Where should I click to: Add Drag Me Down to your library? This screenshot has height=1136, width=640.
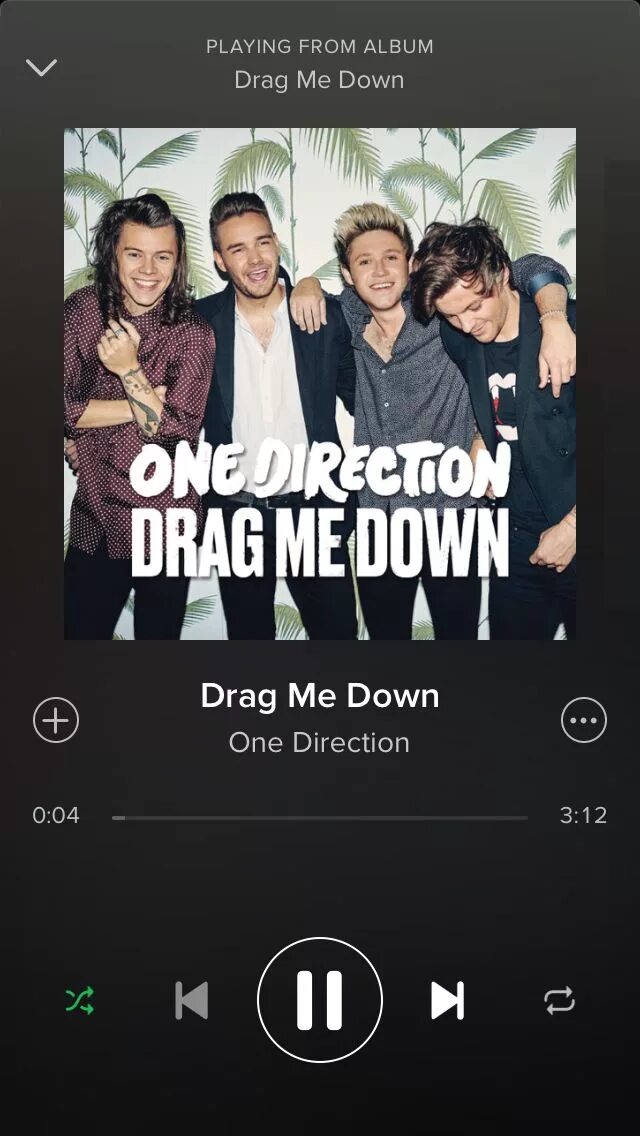click(56, 720)
